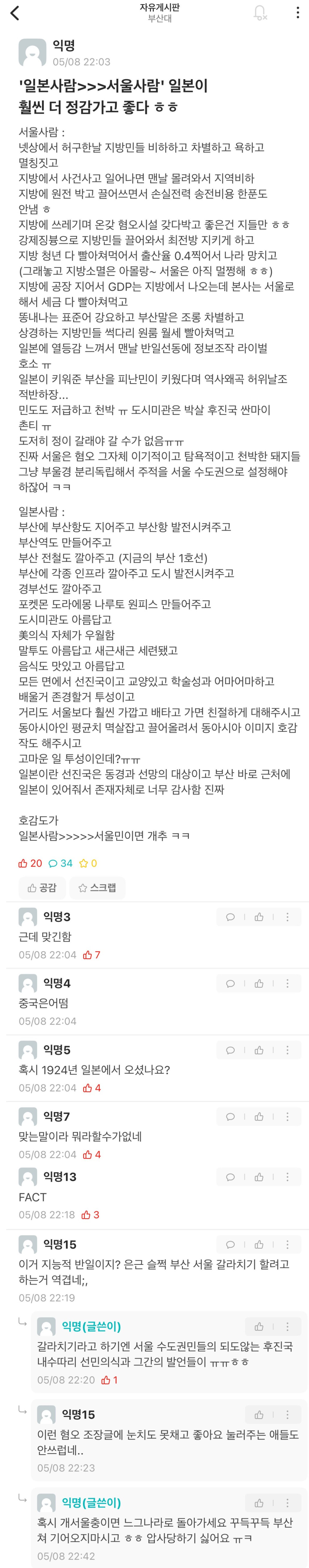Like 익명5's comment
This screenshot has height=1568, width=309.
click(x=259, y=1050)
